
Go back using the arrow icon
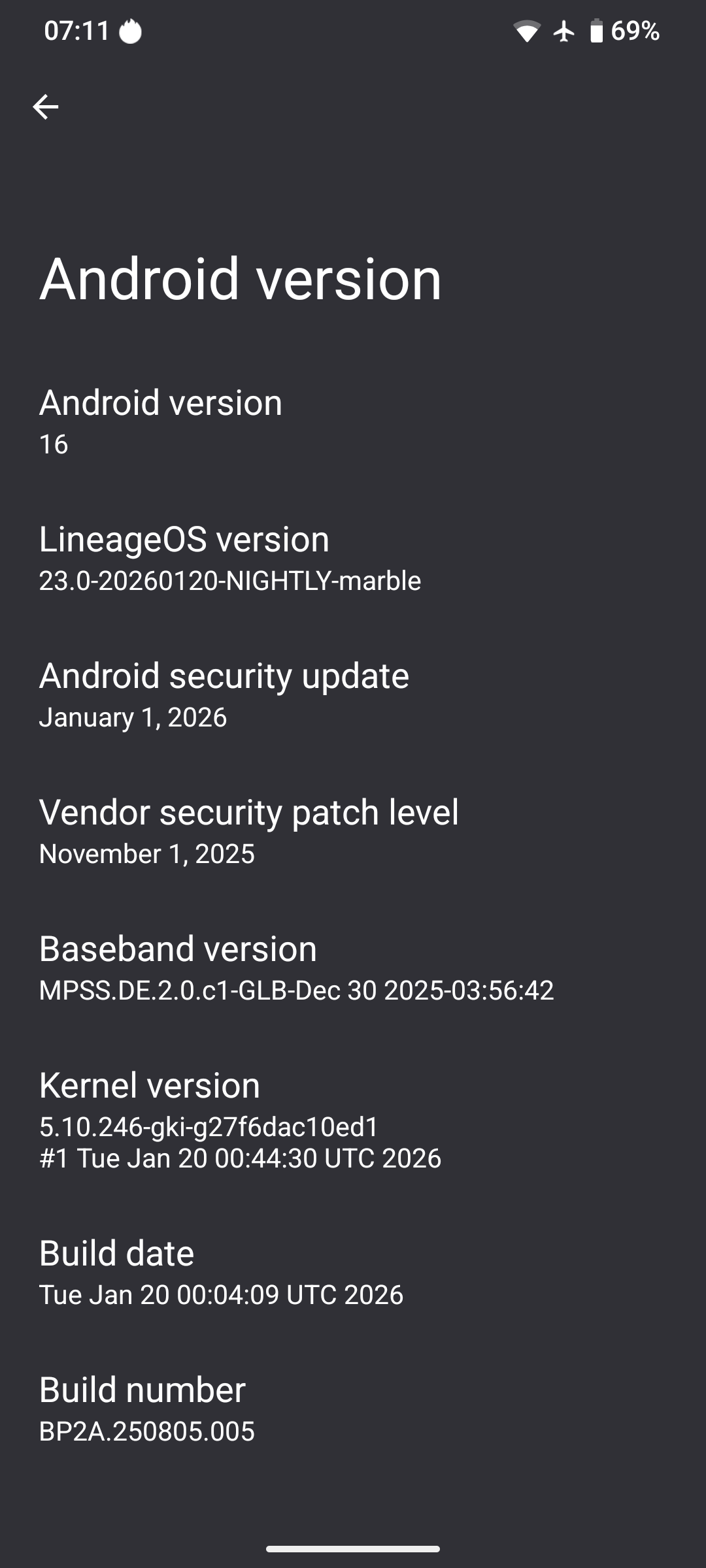[x=45, y=106]
